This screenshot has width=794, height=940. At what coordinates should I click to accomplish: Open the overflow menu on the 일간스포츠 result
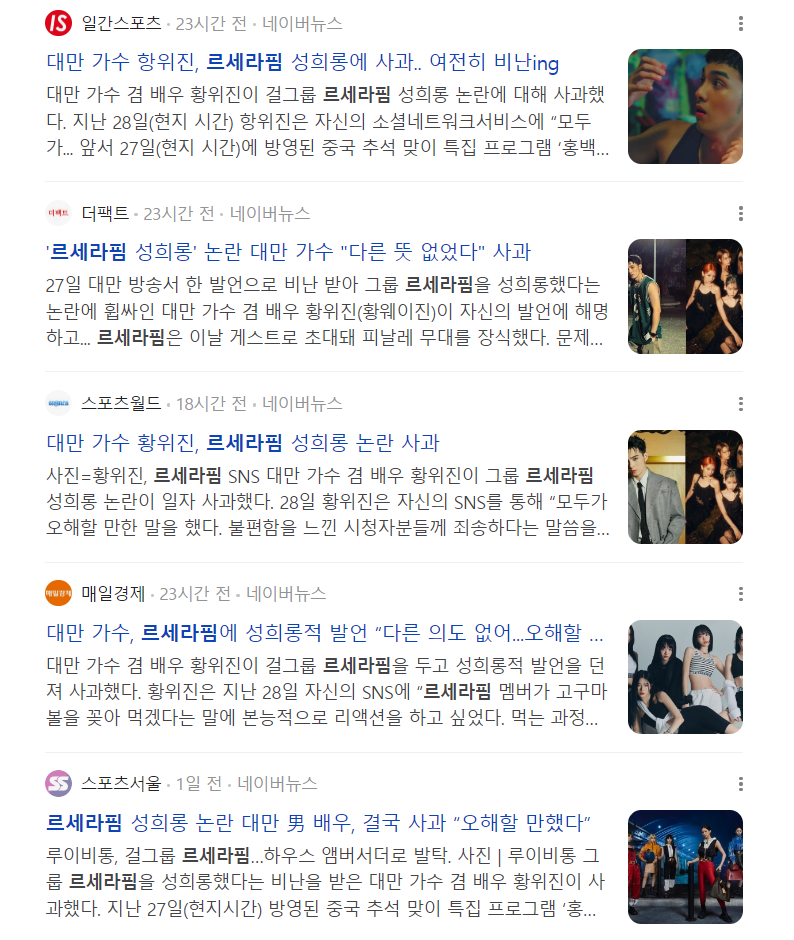pyautogui.click(x=740, y=23)
